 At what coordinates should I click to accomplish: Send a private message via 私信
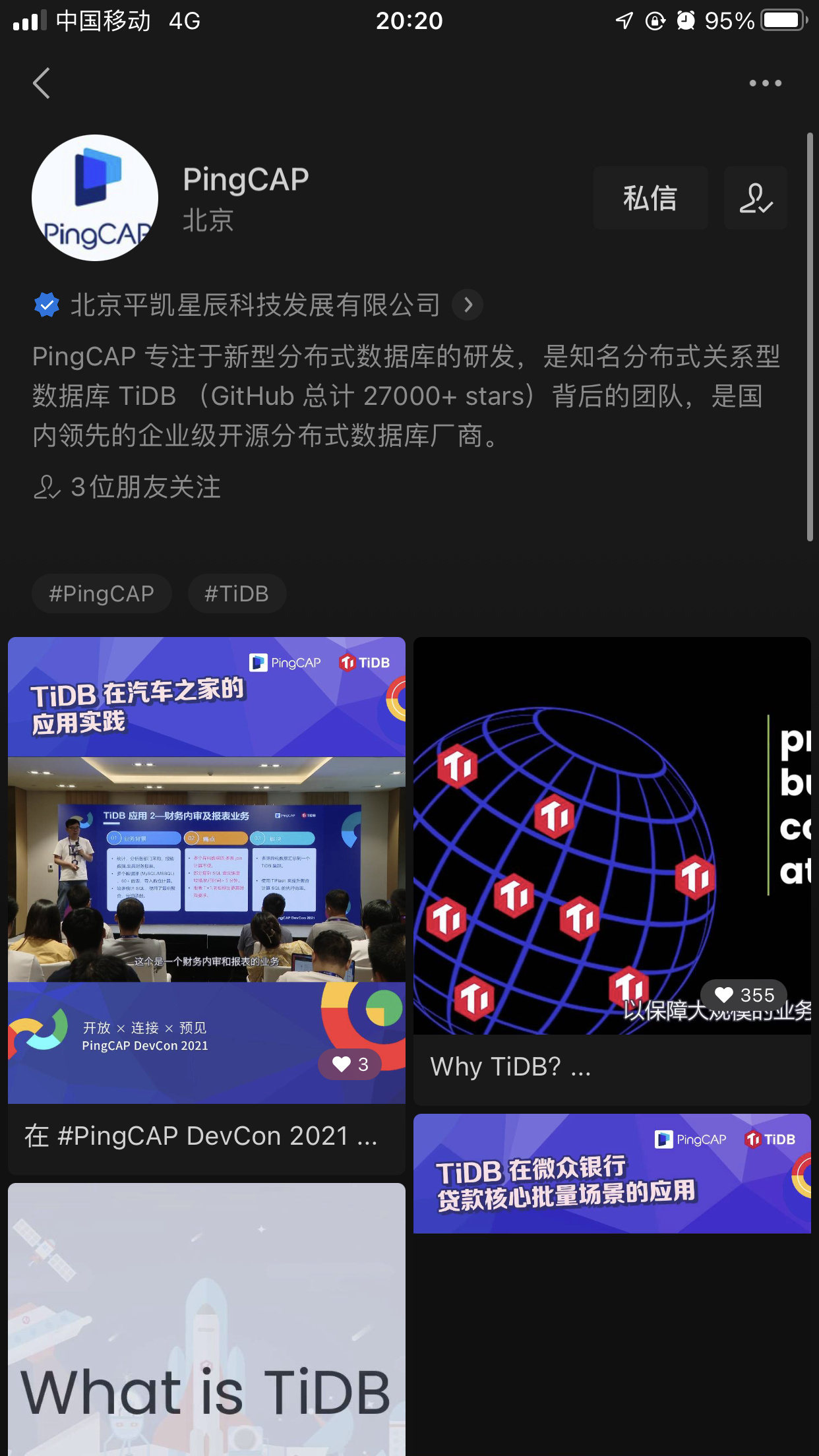pyautogui.click(x=650, y=198)
